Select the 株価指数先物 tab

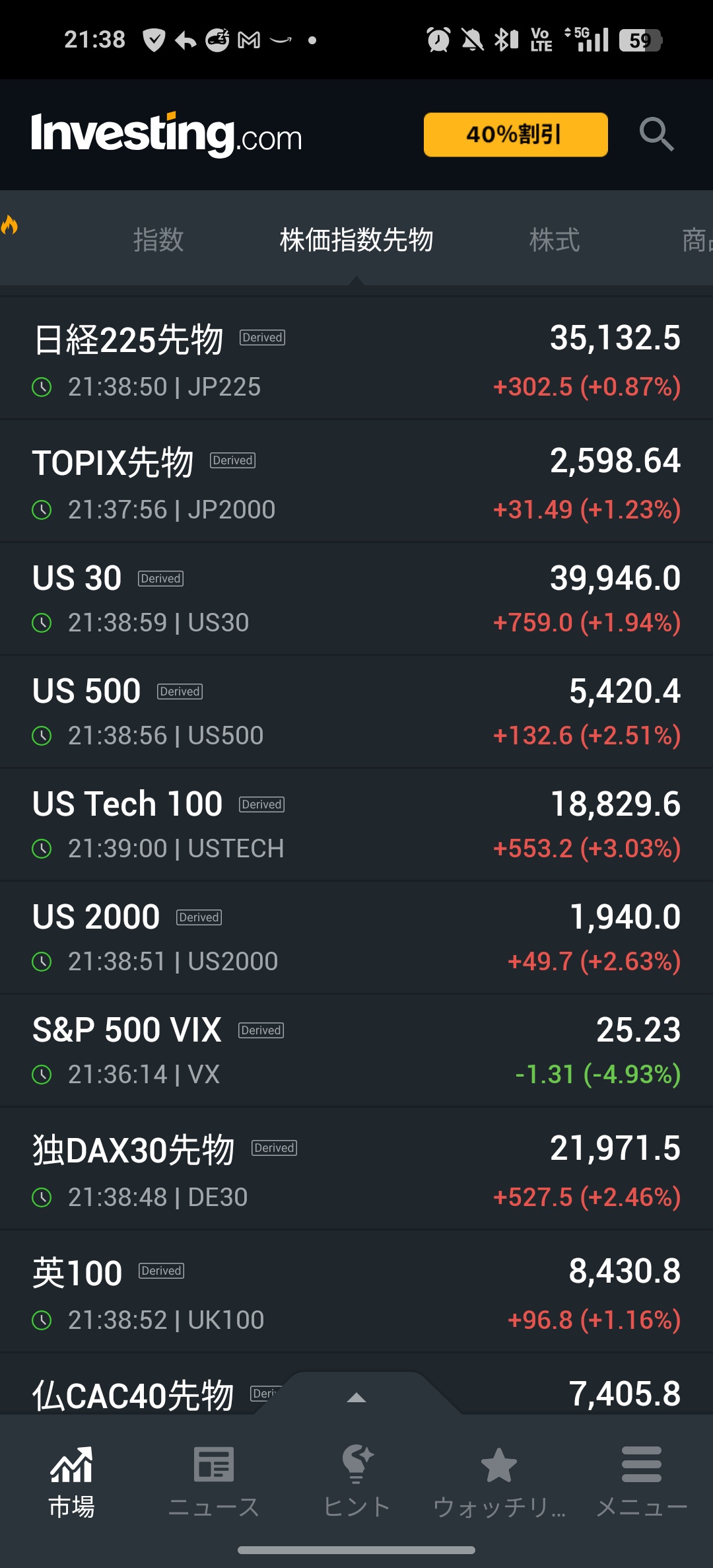pos(356,240)
